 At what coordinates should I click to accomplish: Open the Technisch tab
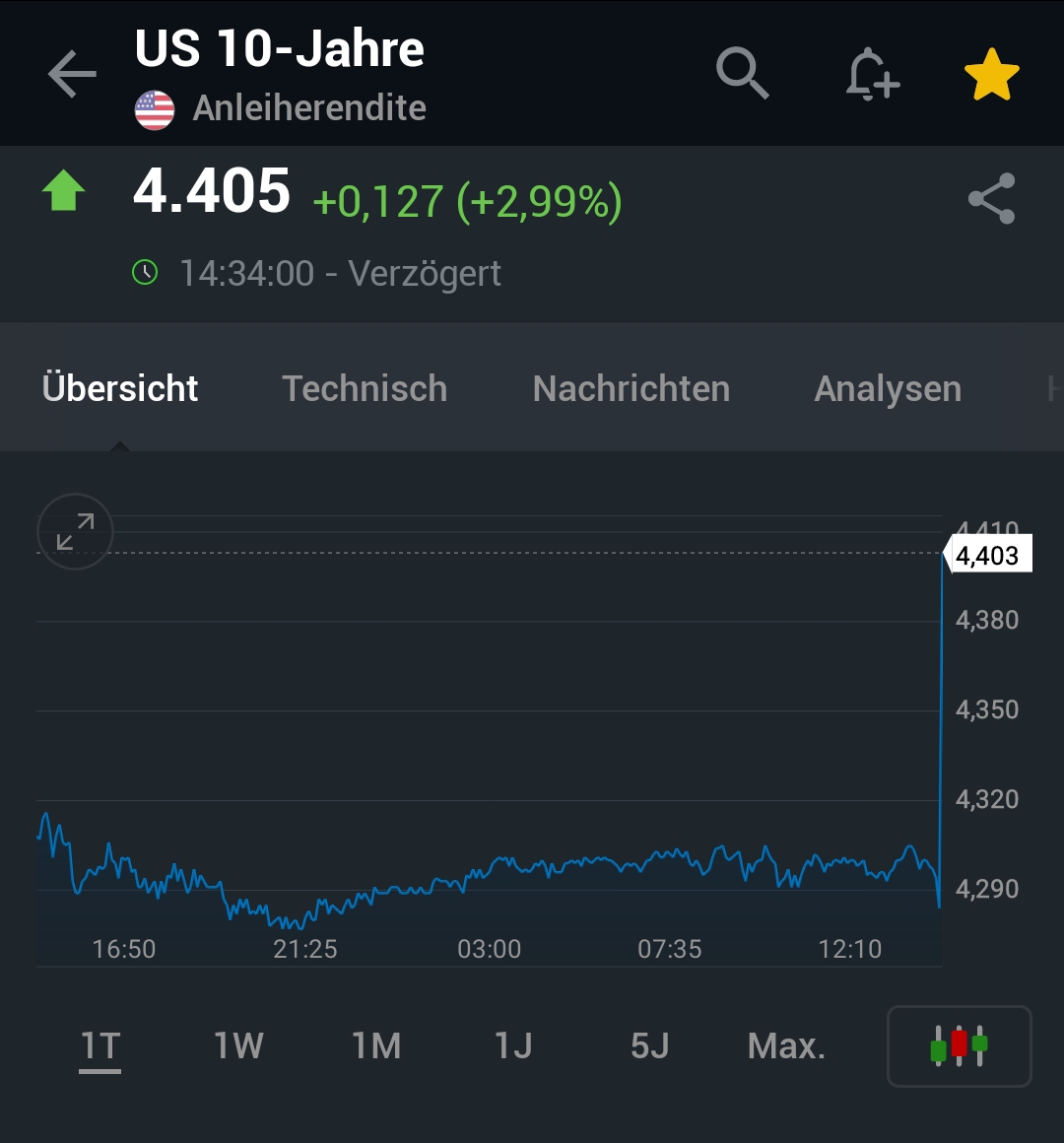point(365,388)
